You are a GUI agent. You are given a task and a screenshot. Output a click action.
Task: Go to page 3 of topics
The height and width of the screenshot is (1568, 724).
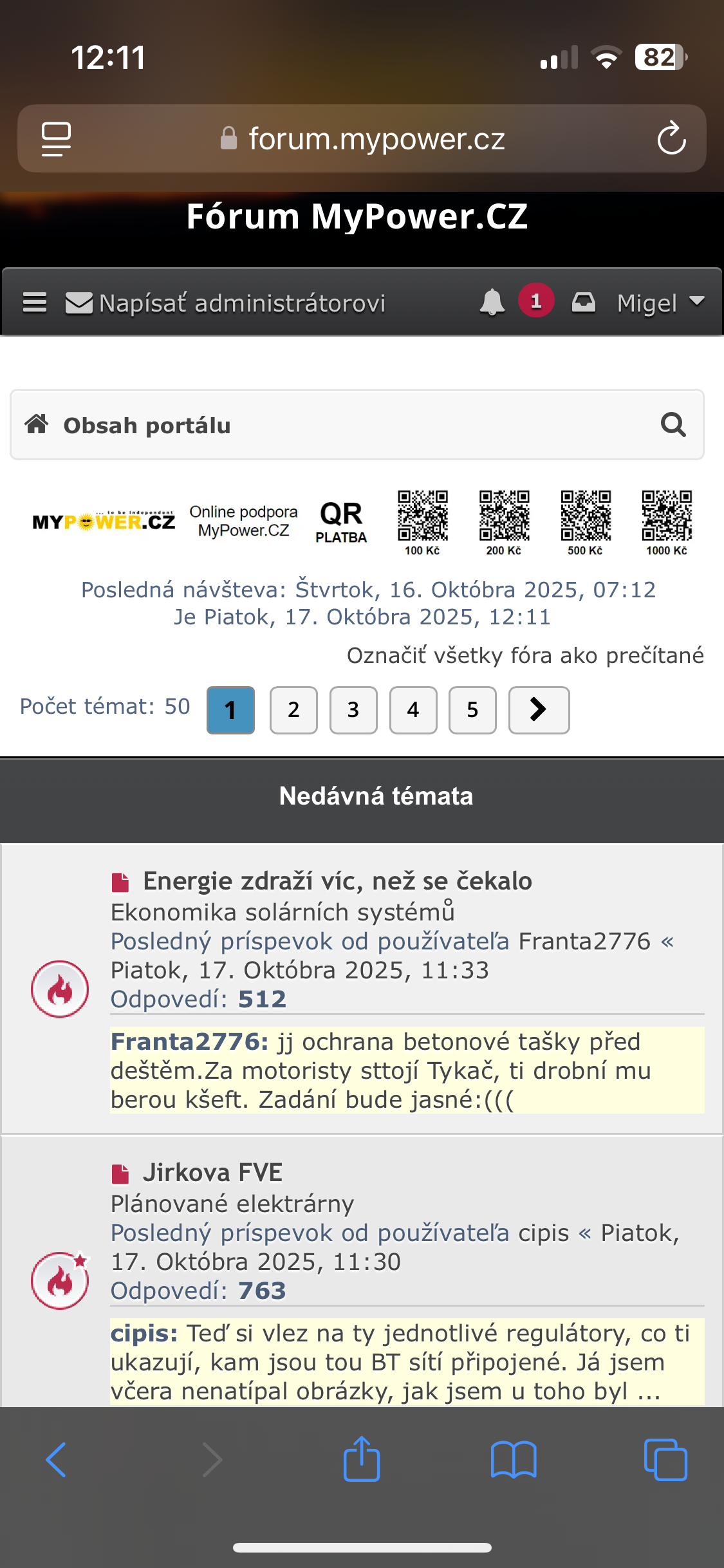coord(353,710)
